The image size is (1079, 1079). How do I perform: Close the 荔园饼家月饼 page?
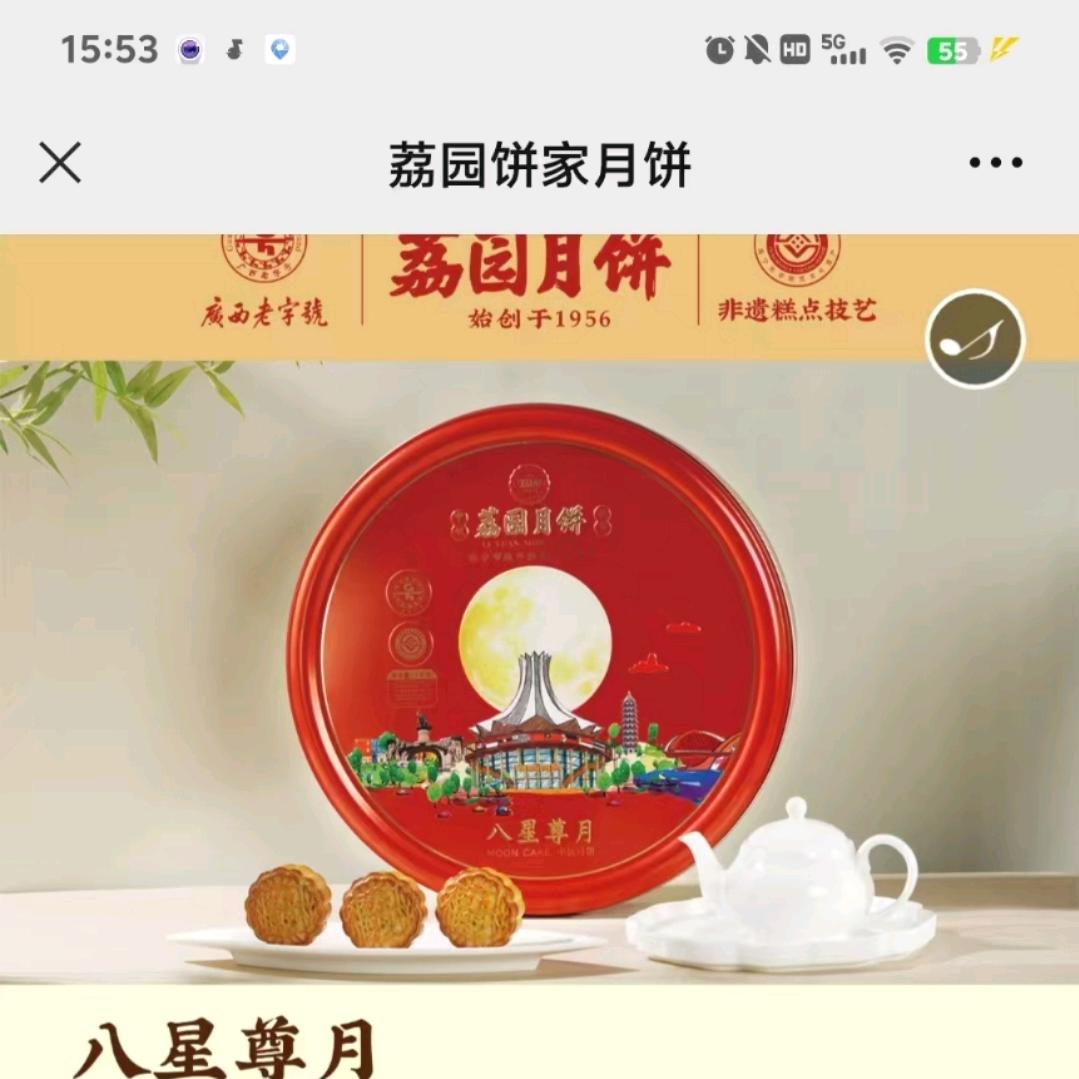tap(60, 163)
